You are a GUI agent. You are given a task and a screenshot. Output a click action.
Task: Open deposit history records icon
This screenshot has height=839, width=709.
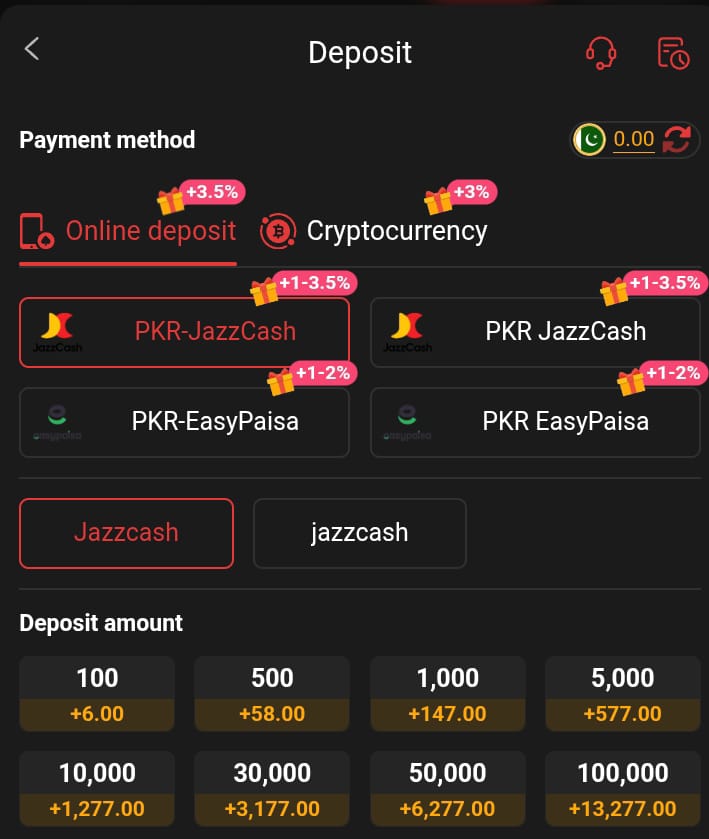point(673,52)
